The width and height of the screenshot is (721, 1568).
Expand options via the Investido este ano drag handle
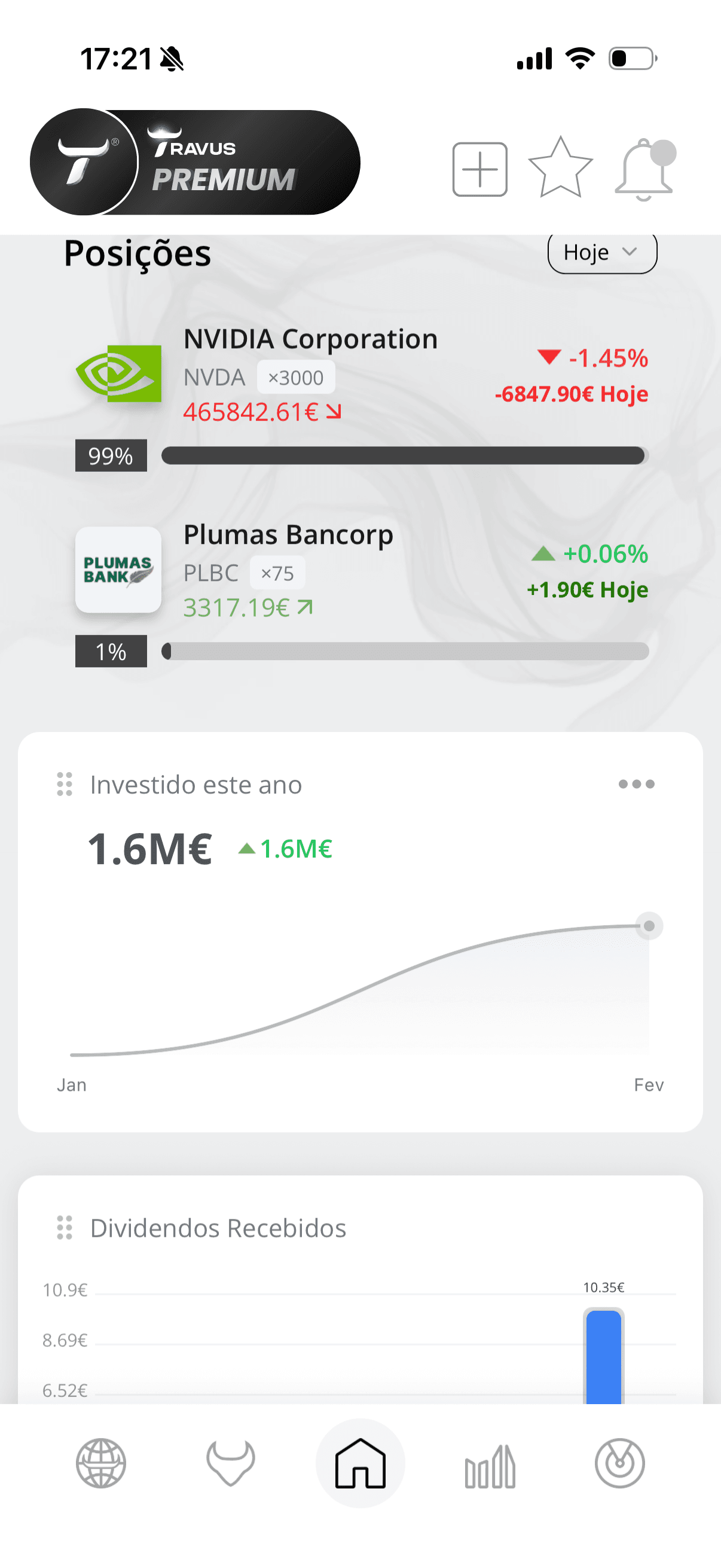[63, 785]
